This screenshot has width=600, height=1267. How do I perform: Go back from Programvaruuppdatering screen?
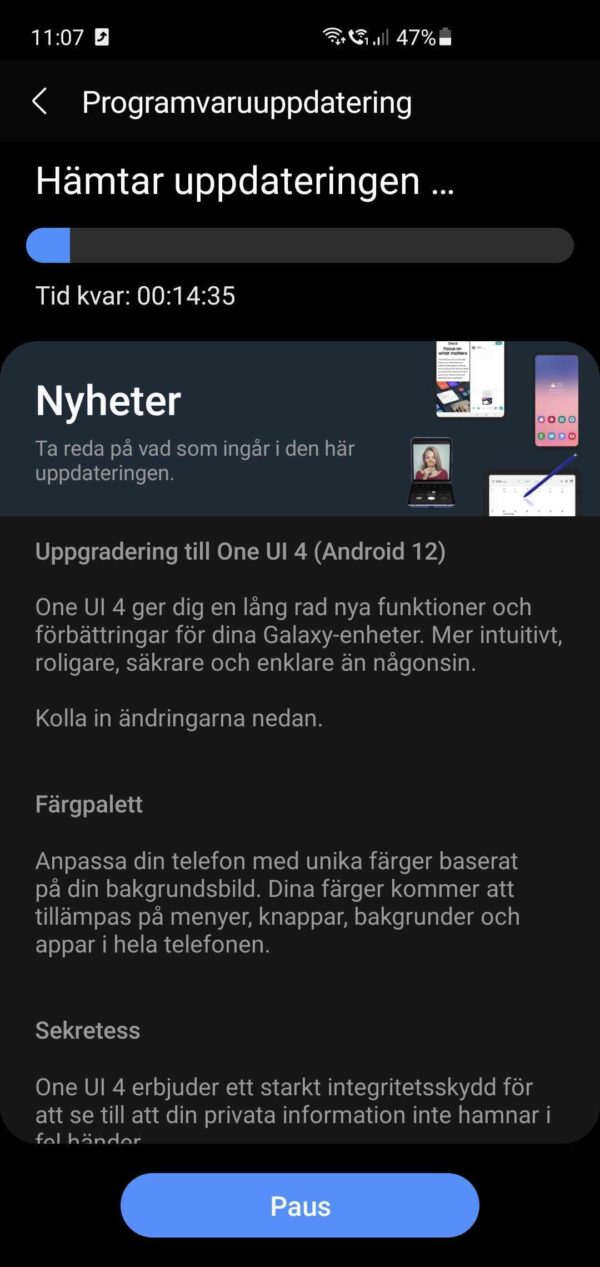[40, 101]
